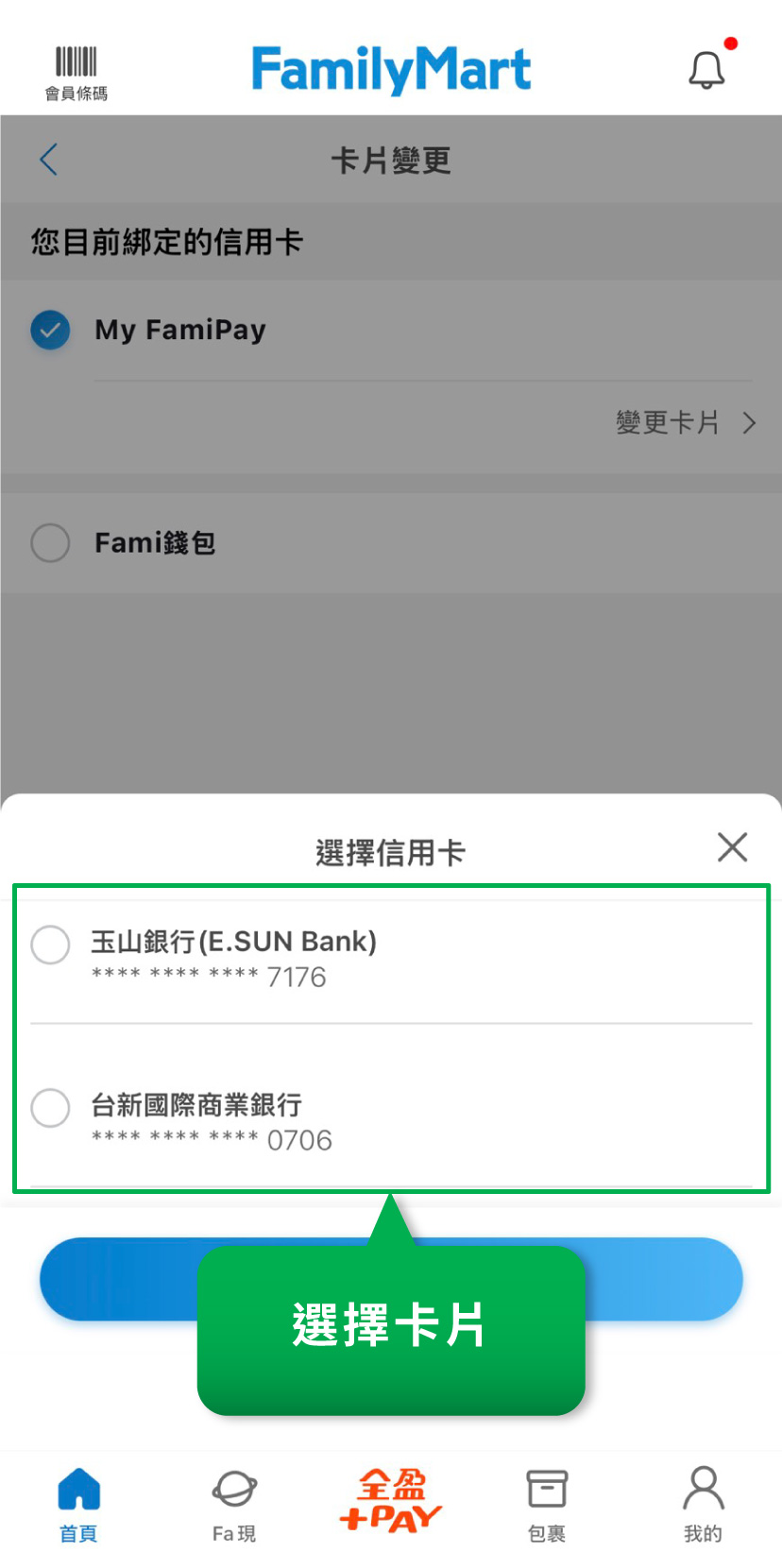The width and height of the screenshot is (782, 1568).
Task: Select My FamiPay payment option
Action: click(x=51, y=330)
